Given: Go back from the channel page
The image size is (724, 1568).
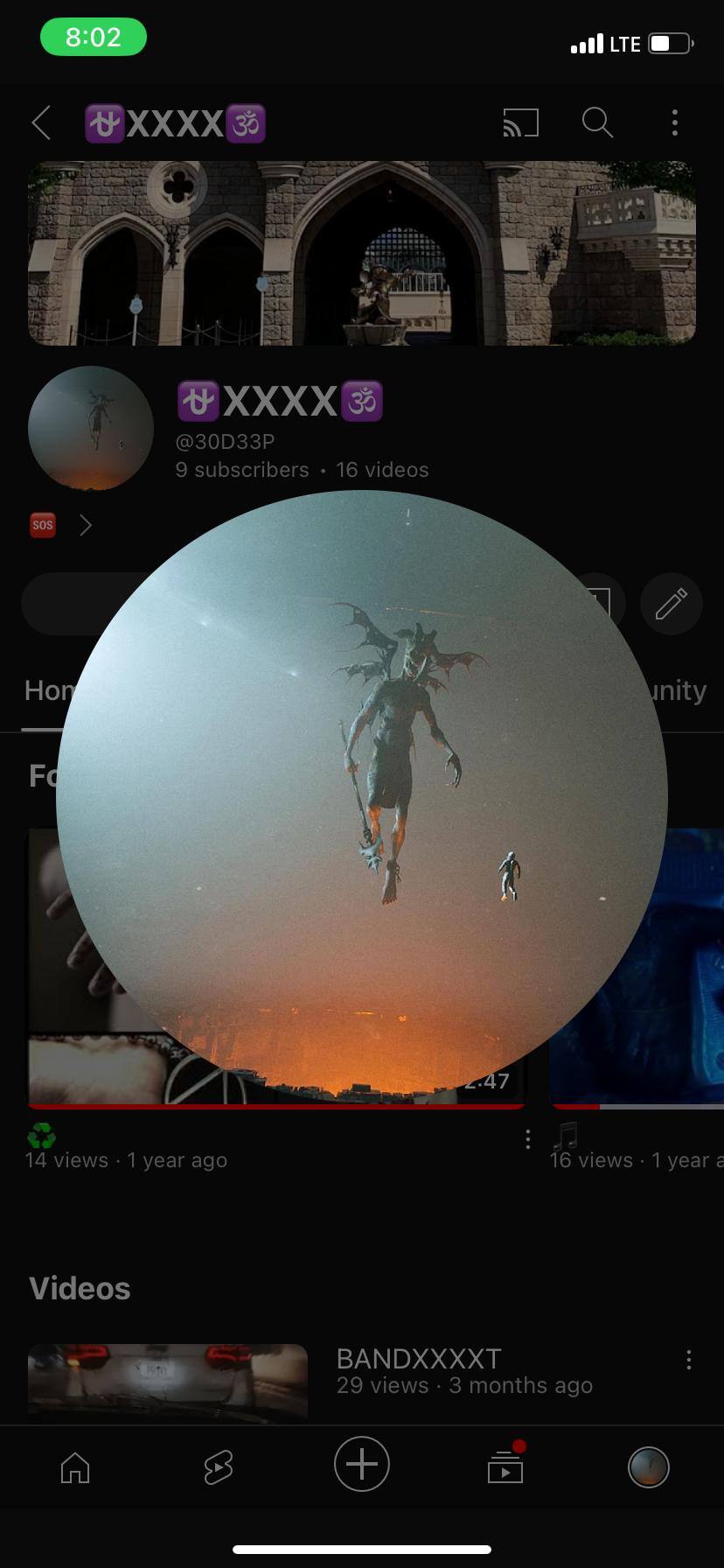Looking at the screenshot, I should [x=41, y=123].
